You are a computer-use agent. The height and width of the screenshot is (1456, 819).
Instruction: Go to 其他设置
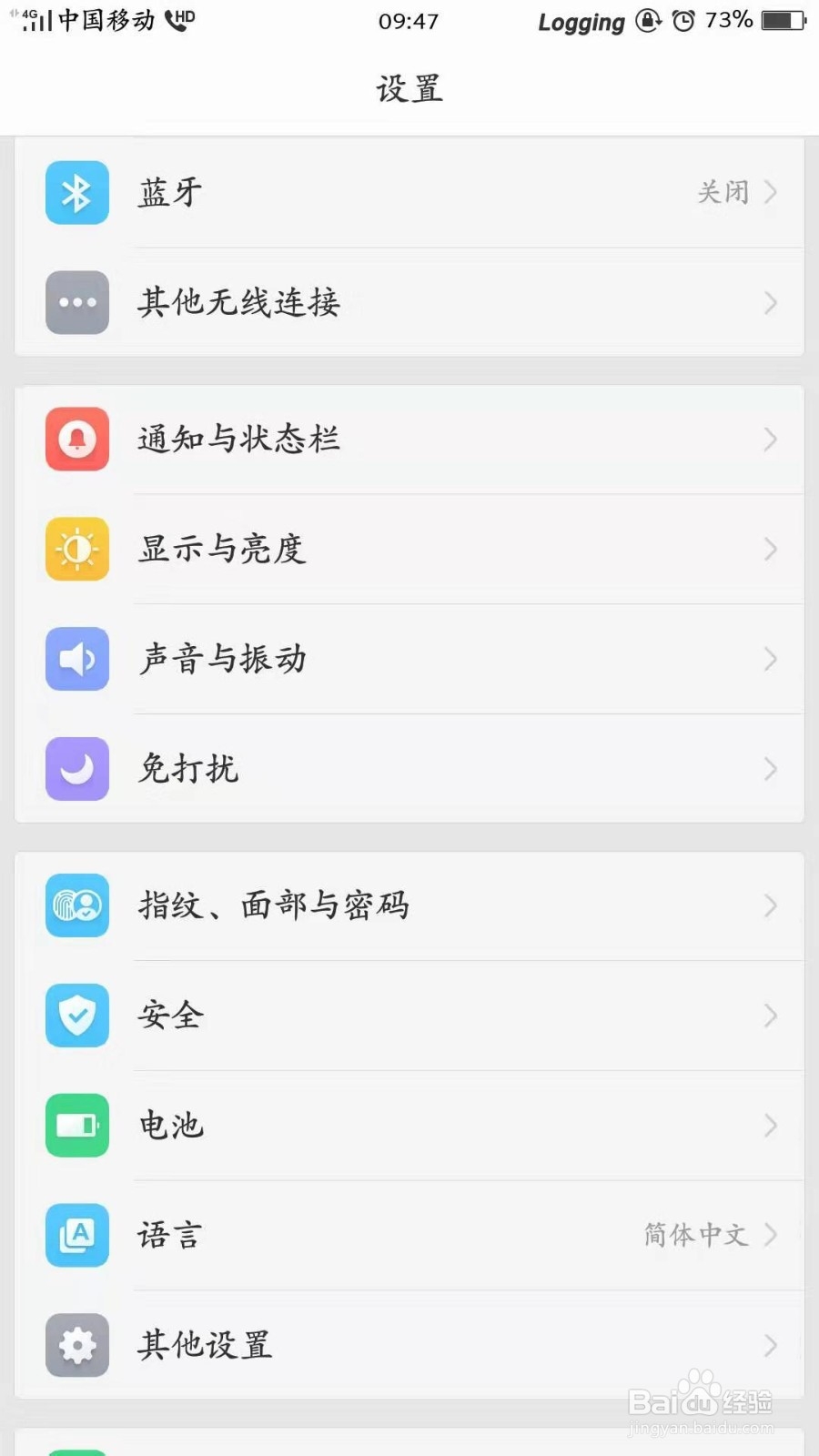(x=409, y=1345)
